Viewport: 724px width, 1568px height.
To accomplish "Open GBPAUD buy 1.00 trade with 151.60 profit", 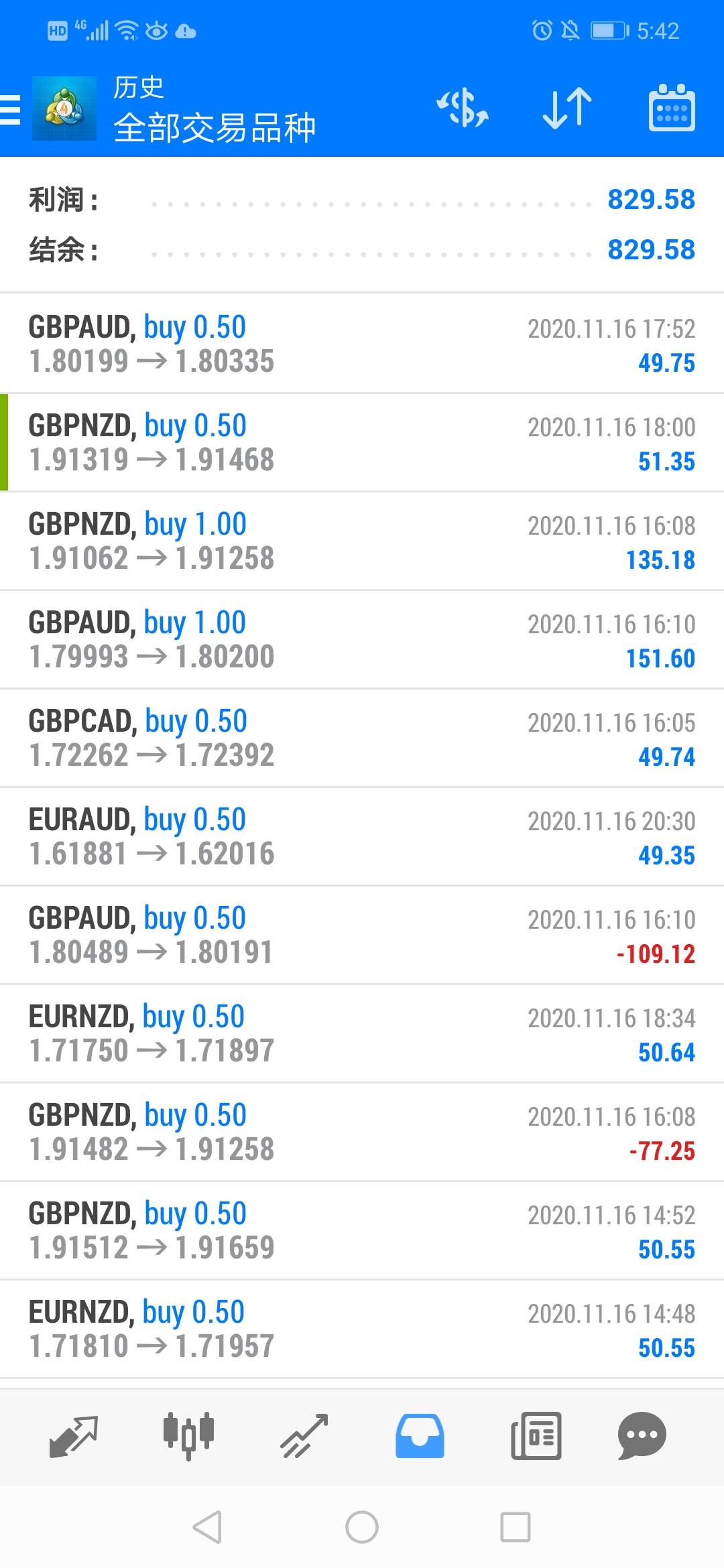I will tap(362, 639).
